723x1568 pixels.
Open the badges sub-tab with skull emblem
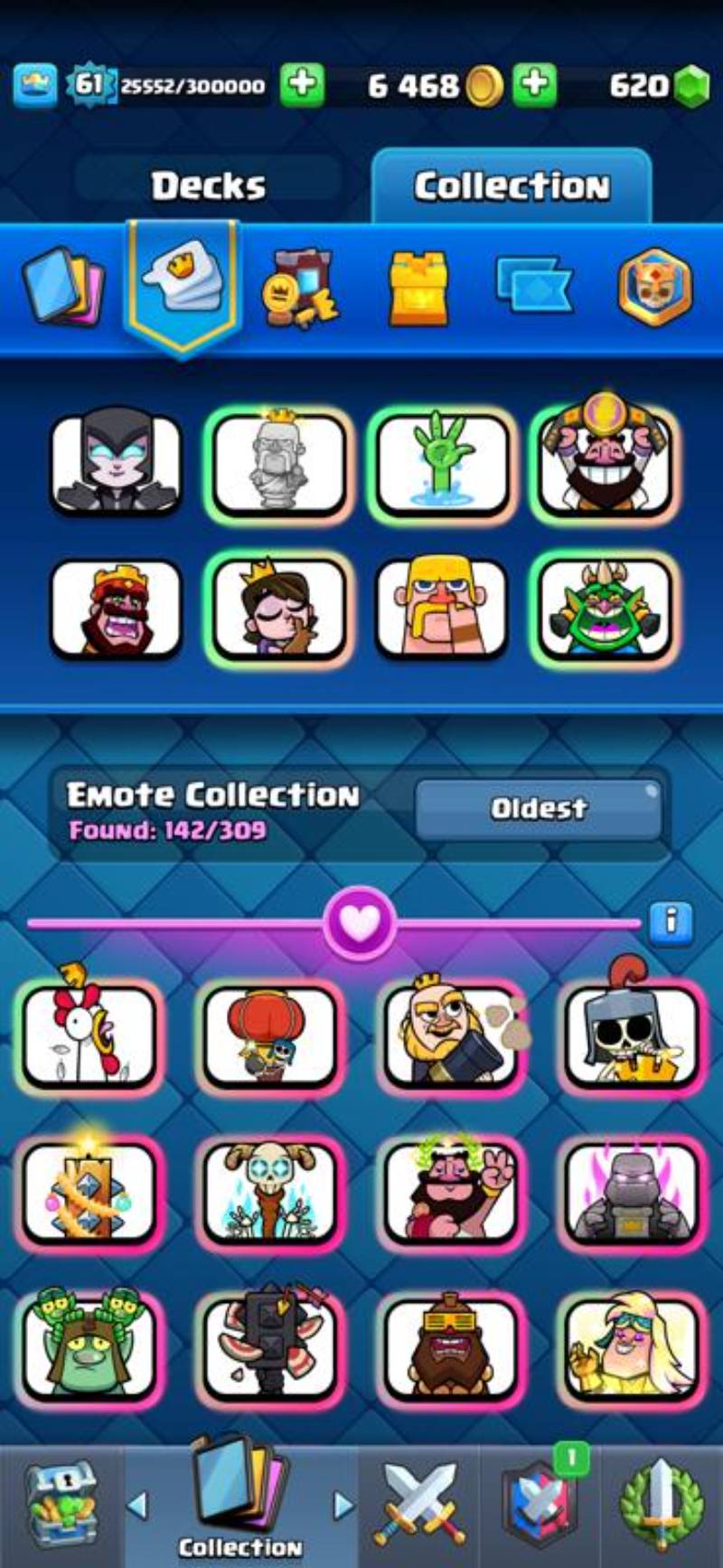[655, 287]
